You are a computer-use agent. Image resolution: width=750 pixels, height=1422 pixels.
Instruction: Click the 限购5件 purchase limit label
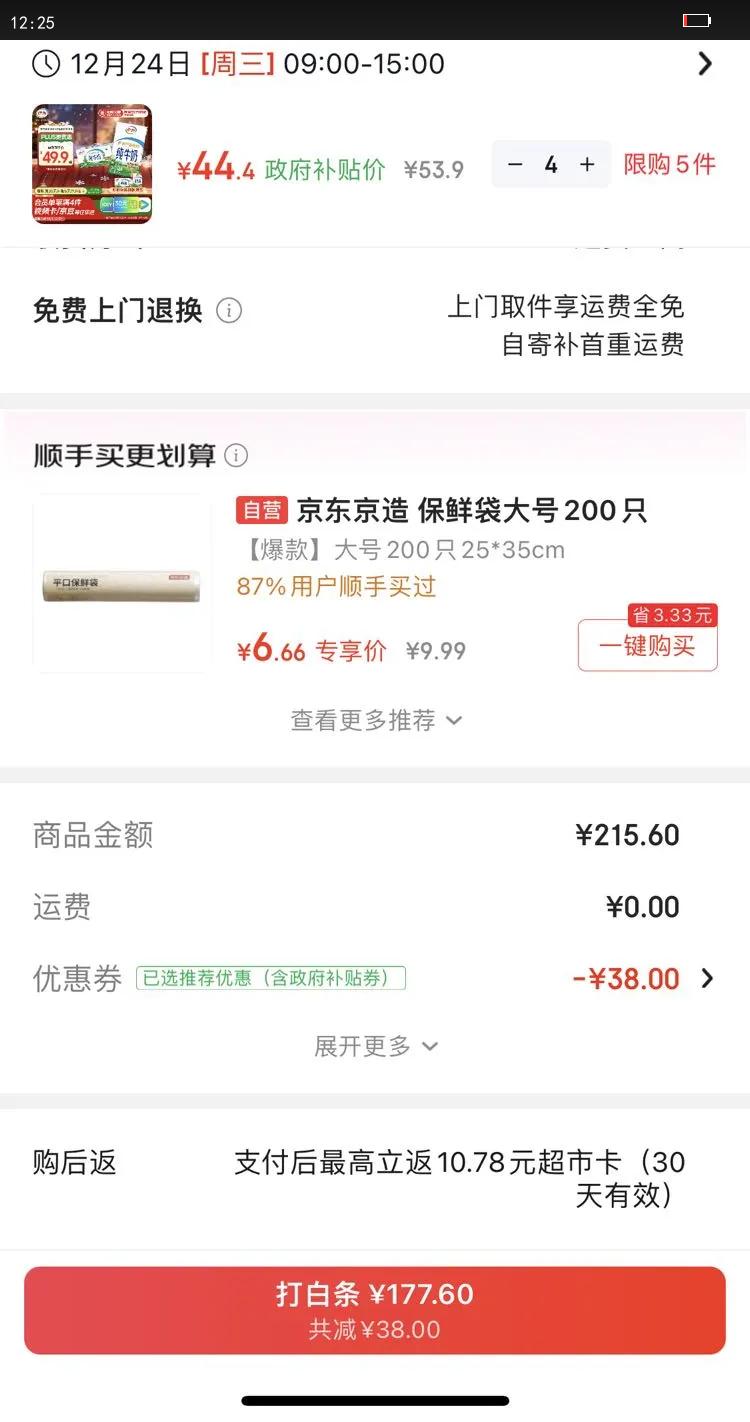pos(669,166)
